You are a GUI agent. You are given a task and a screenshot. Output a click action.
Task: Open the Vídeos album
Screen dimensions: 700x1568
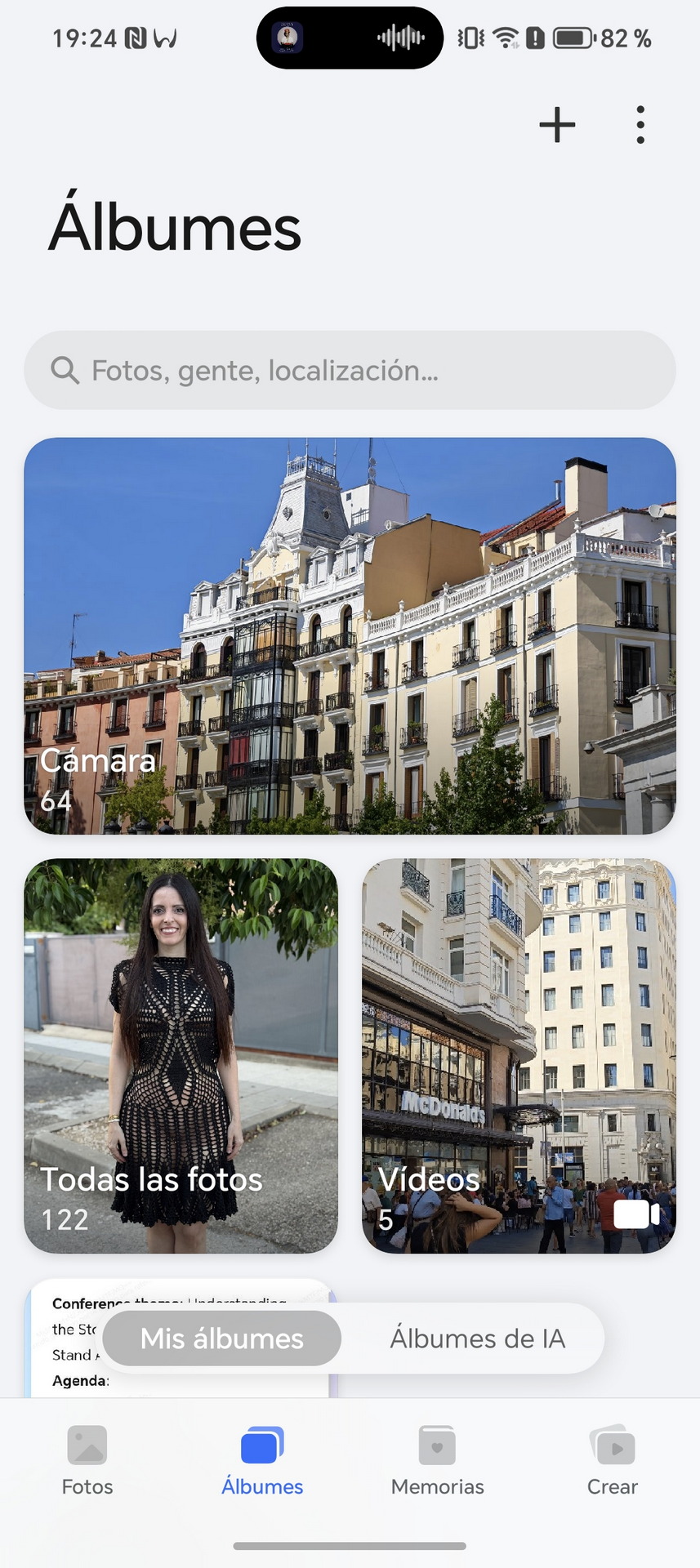(519, 1056)
